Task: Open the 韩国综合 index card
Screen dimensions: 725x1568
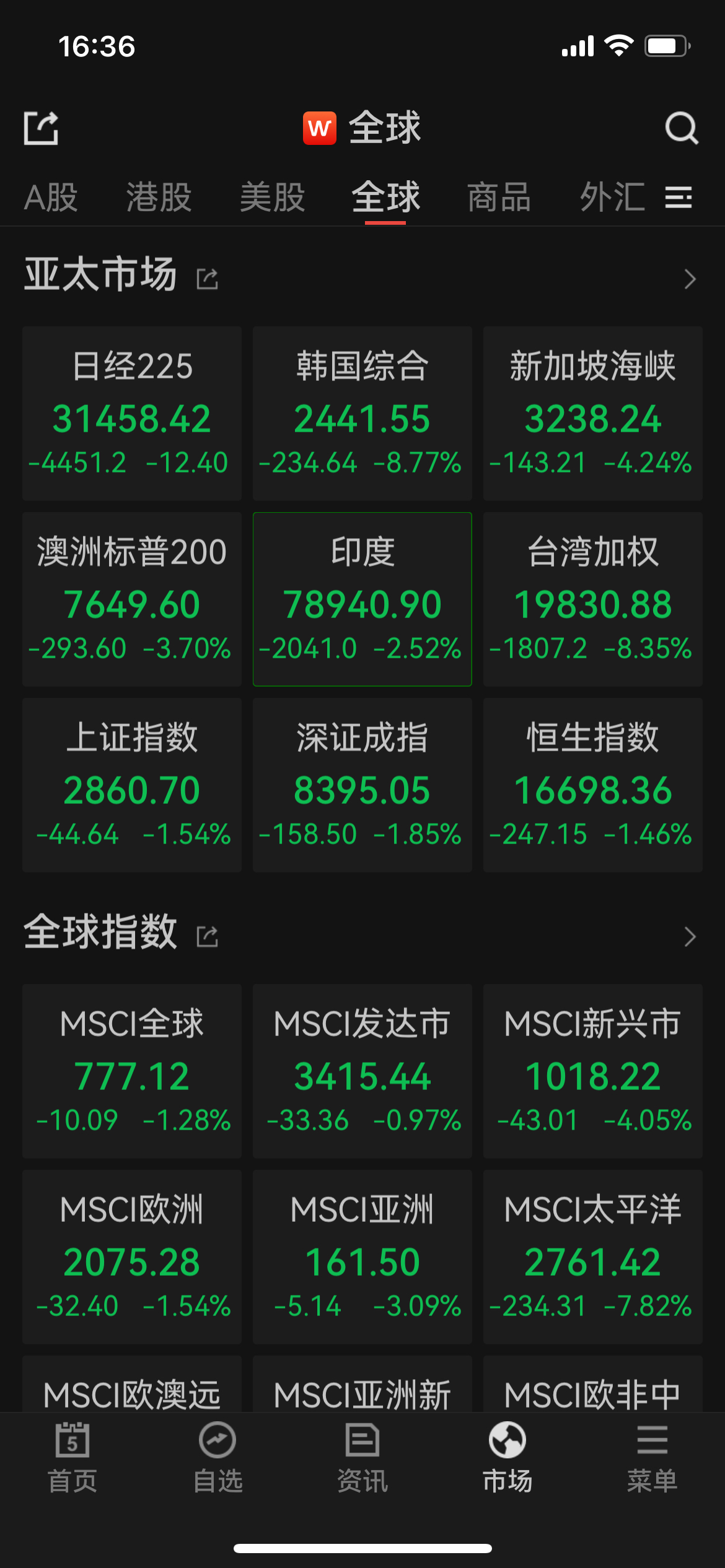Action: coord(362,413)
